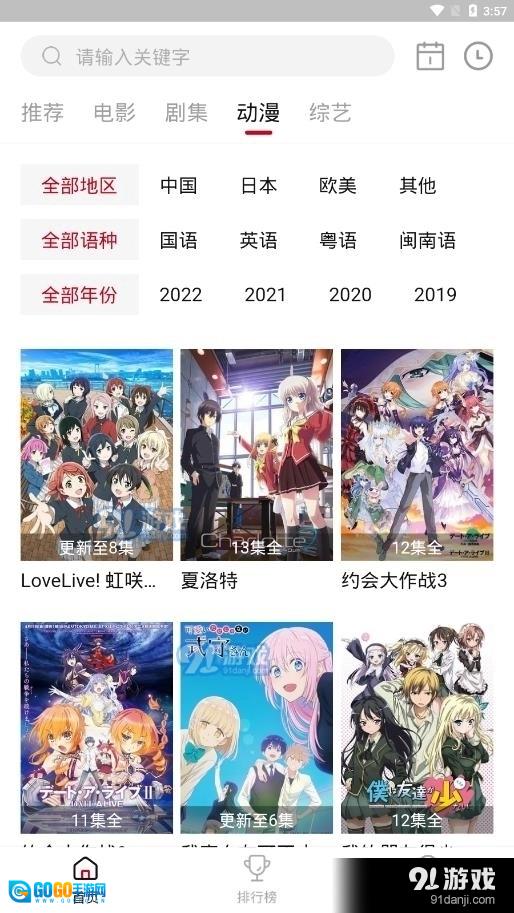
Task: Open the calendar schedule icon
Action: [430, 56]
